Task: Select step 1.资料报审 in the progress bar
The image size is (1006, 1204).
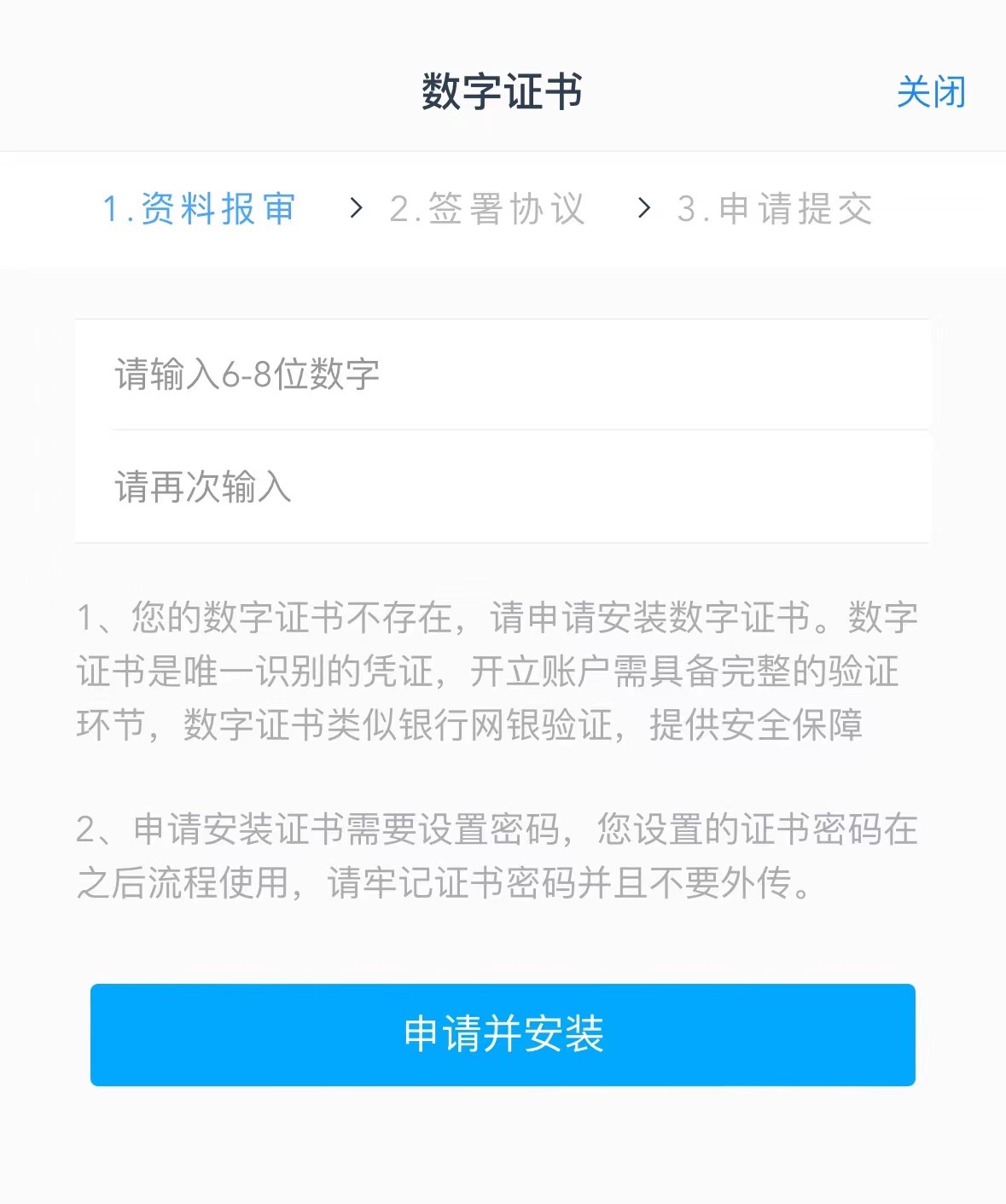Action: coord(198,210)
